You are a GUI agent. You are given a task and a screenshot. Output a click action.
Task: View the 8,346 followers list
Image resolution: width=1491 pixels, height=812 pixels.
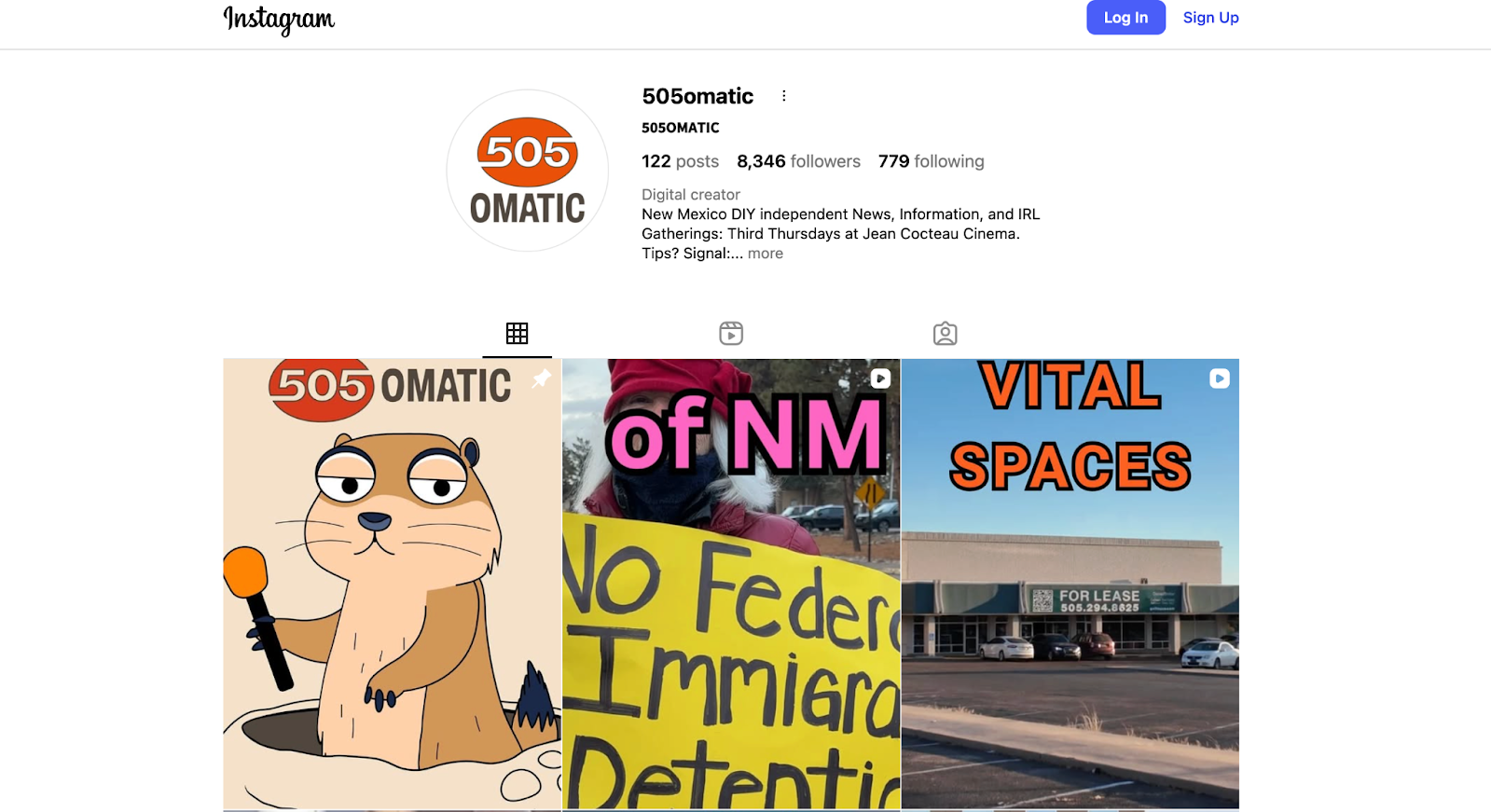(798, 161)
